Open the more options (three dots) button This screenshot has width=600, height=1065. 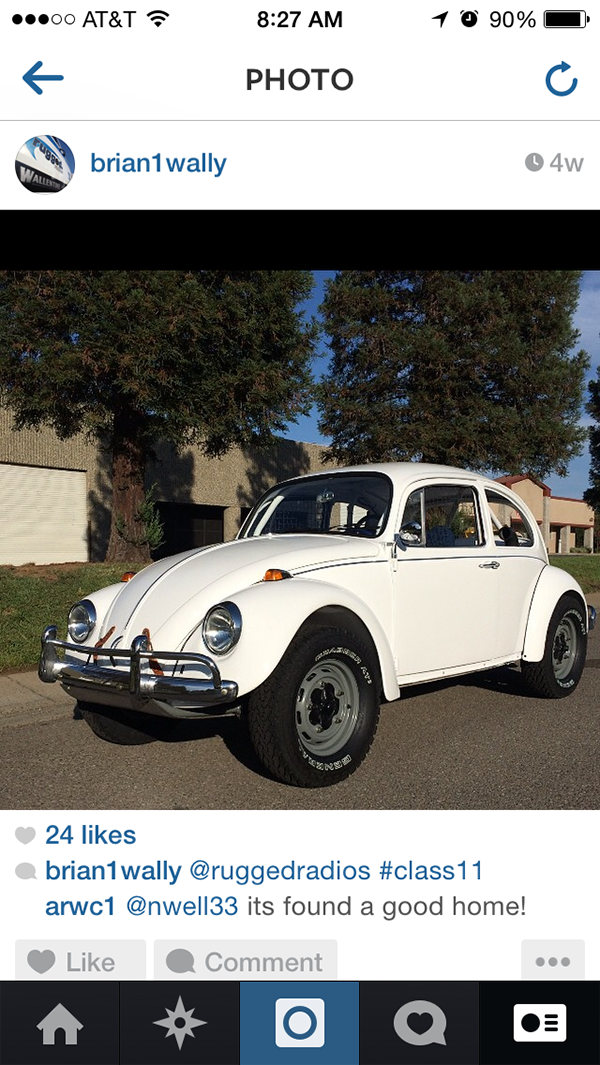tap(552, 961)
